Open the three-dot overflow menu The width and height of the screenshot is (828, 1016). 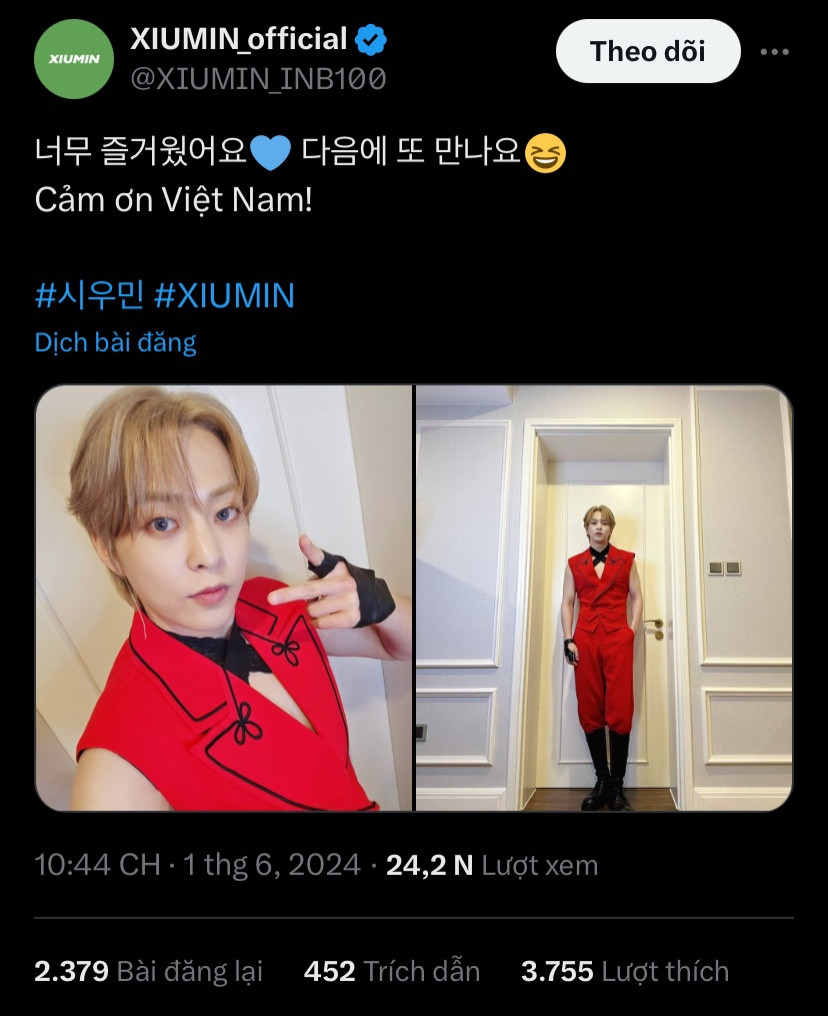click(775, 52)
